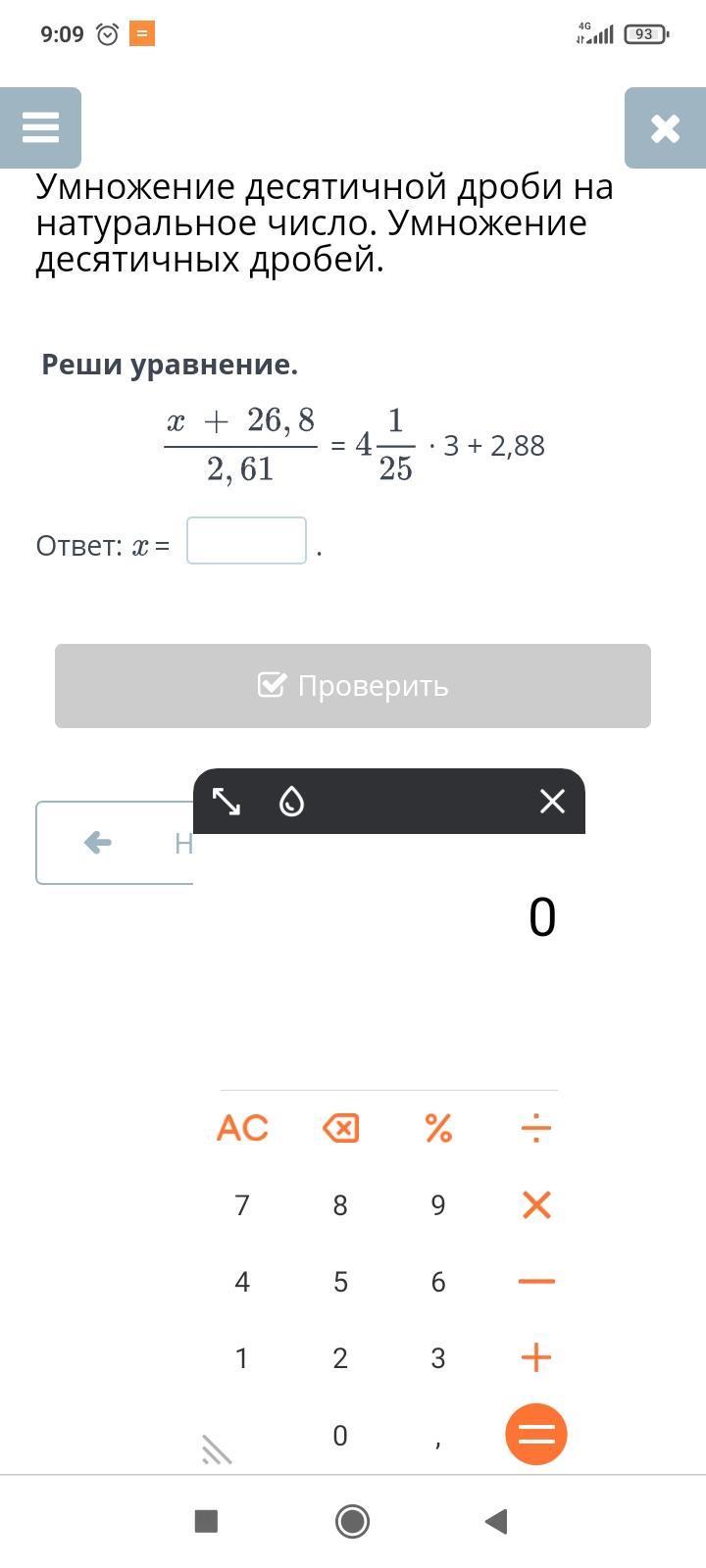Choose the plus operator
Image resolution: width=706 pixels, height=1568 pixels.
coord(536,1357)
